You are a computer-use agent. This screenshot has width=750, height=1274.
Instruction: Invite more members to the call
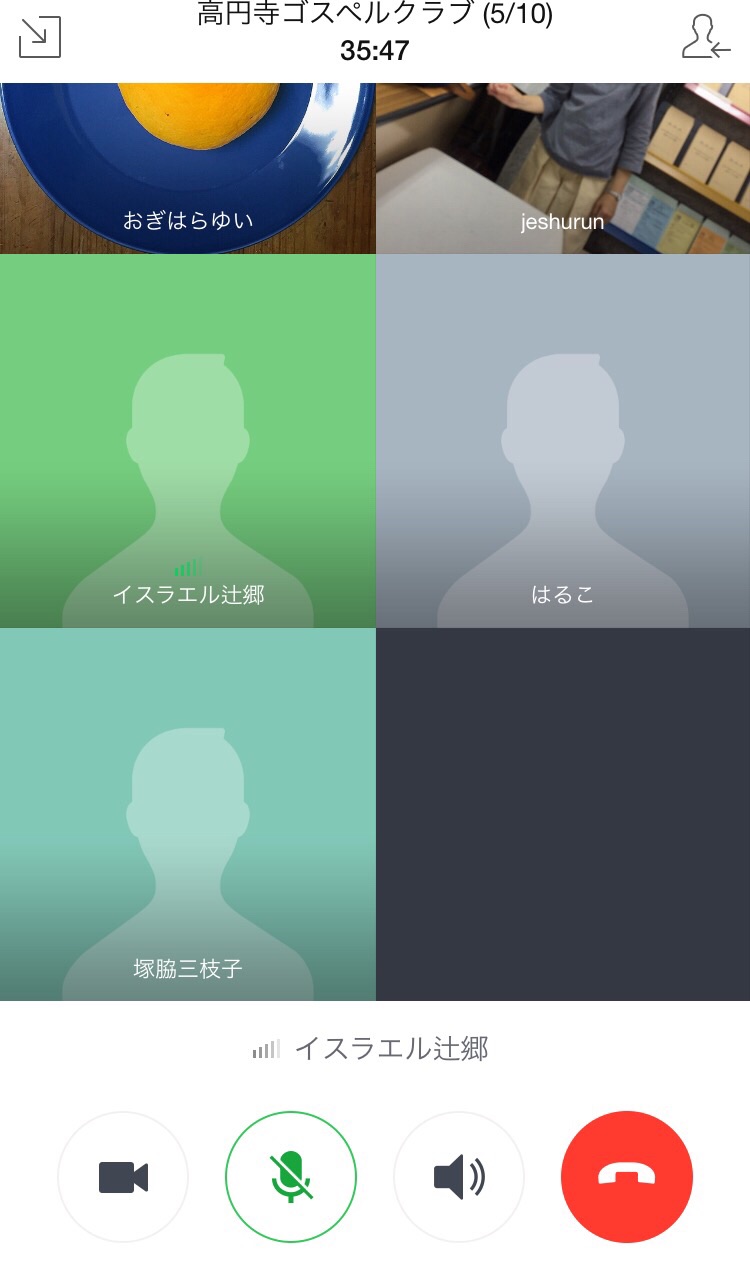[706, 37]
